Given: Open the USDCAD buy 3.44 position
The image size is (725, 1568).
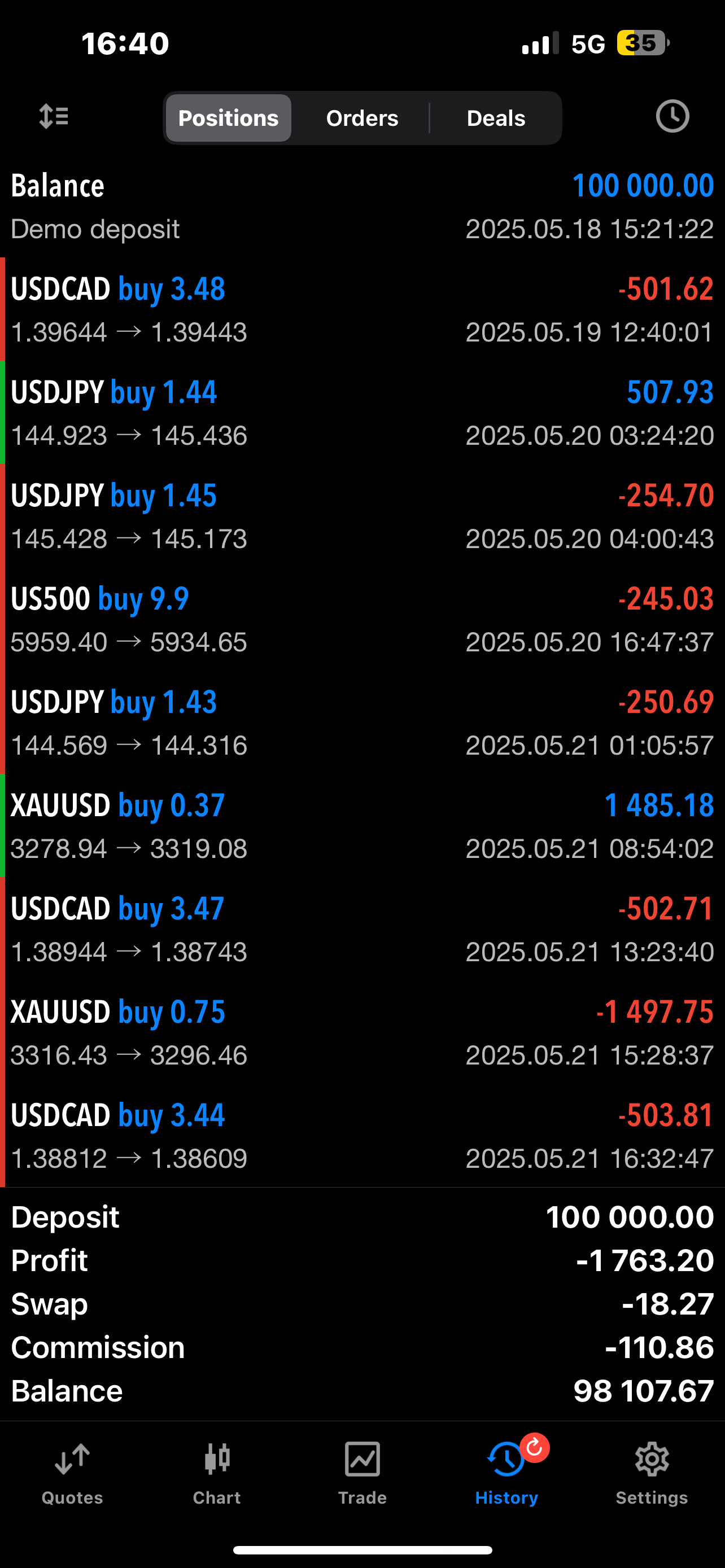Looking at the screenshot, I should (x=362, y=1136).
